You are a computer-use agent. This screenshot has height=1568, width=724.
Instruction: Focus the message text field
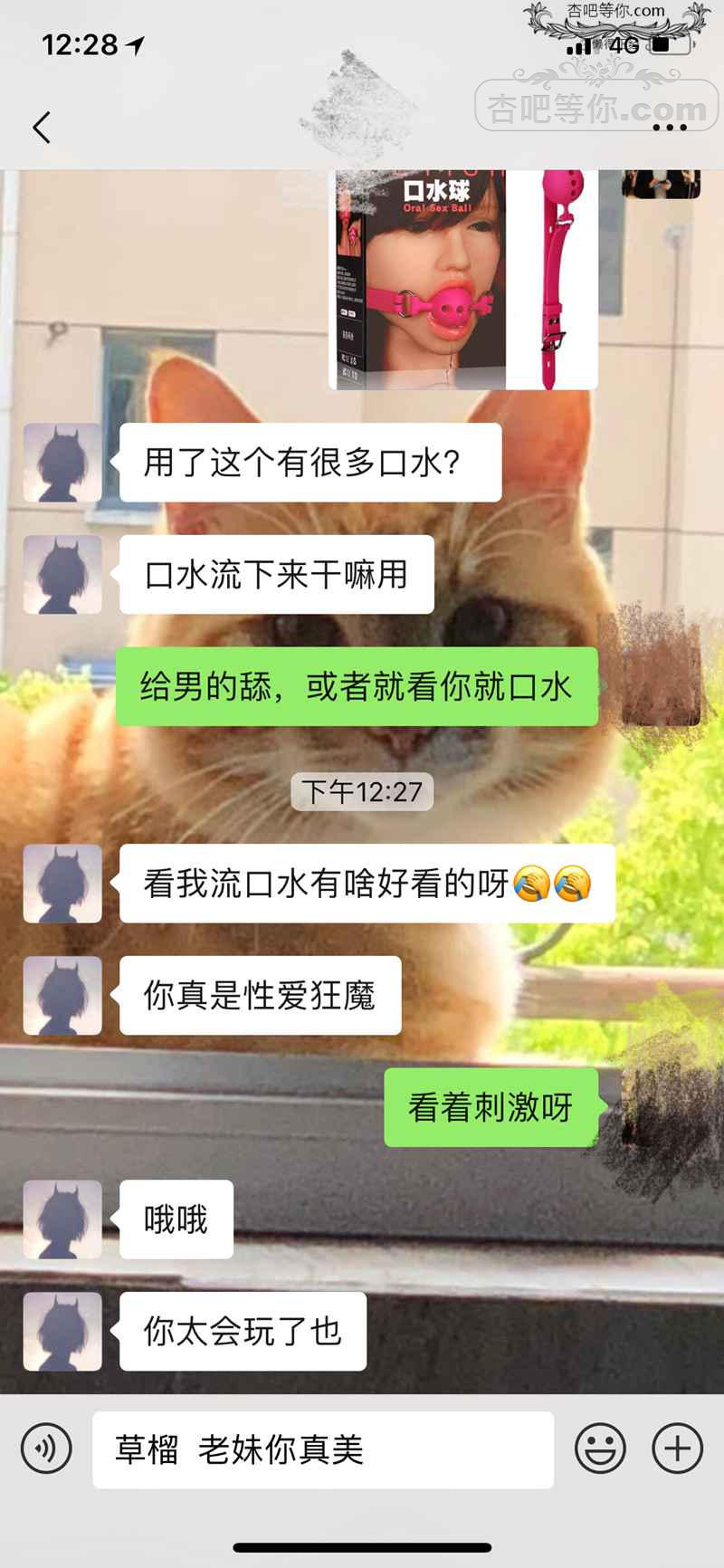(x=322, y=1449)
